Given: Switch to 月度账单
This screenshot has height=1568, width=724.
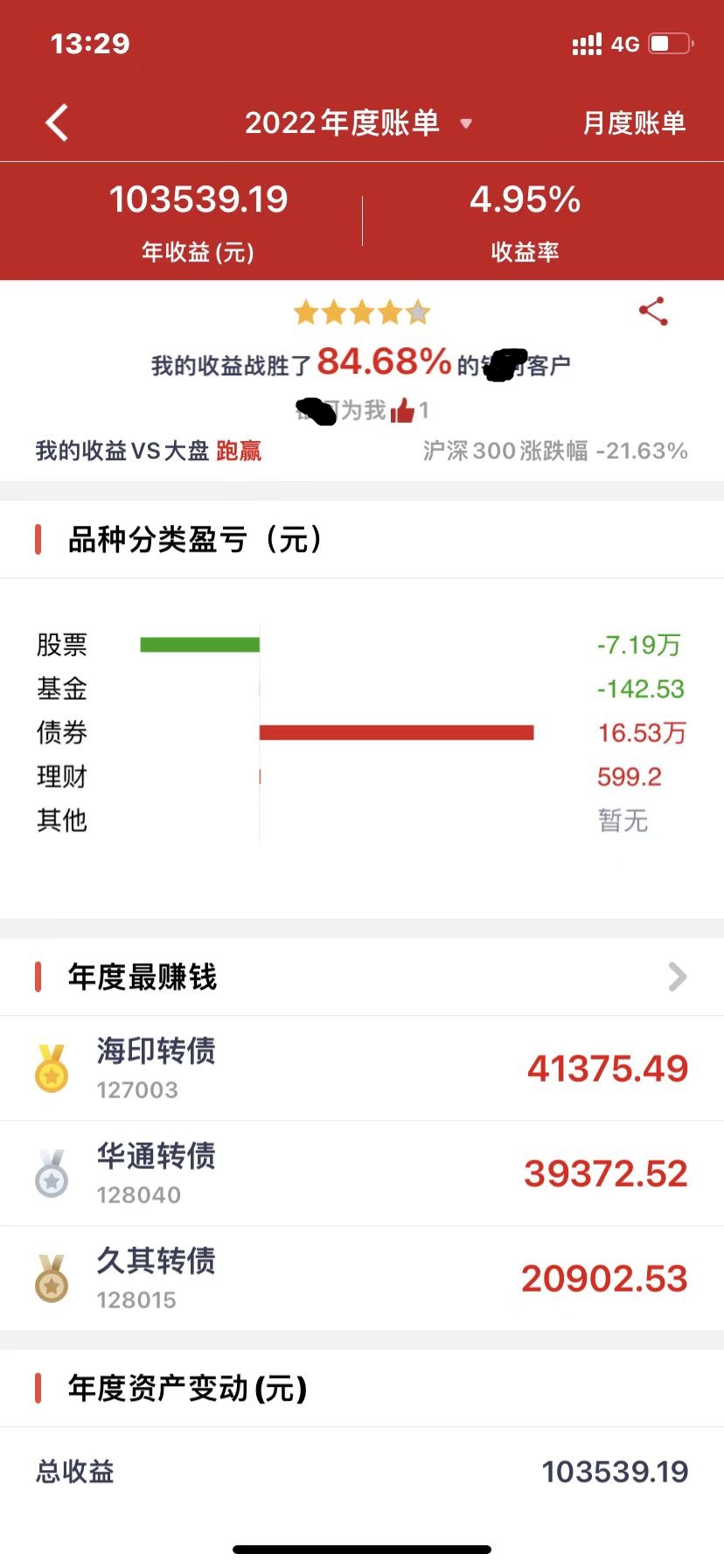Looking at the screenshot, I should pos(634,123).
